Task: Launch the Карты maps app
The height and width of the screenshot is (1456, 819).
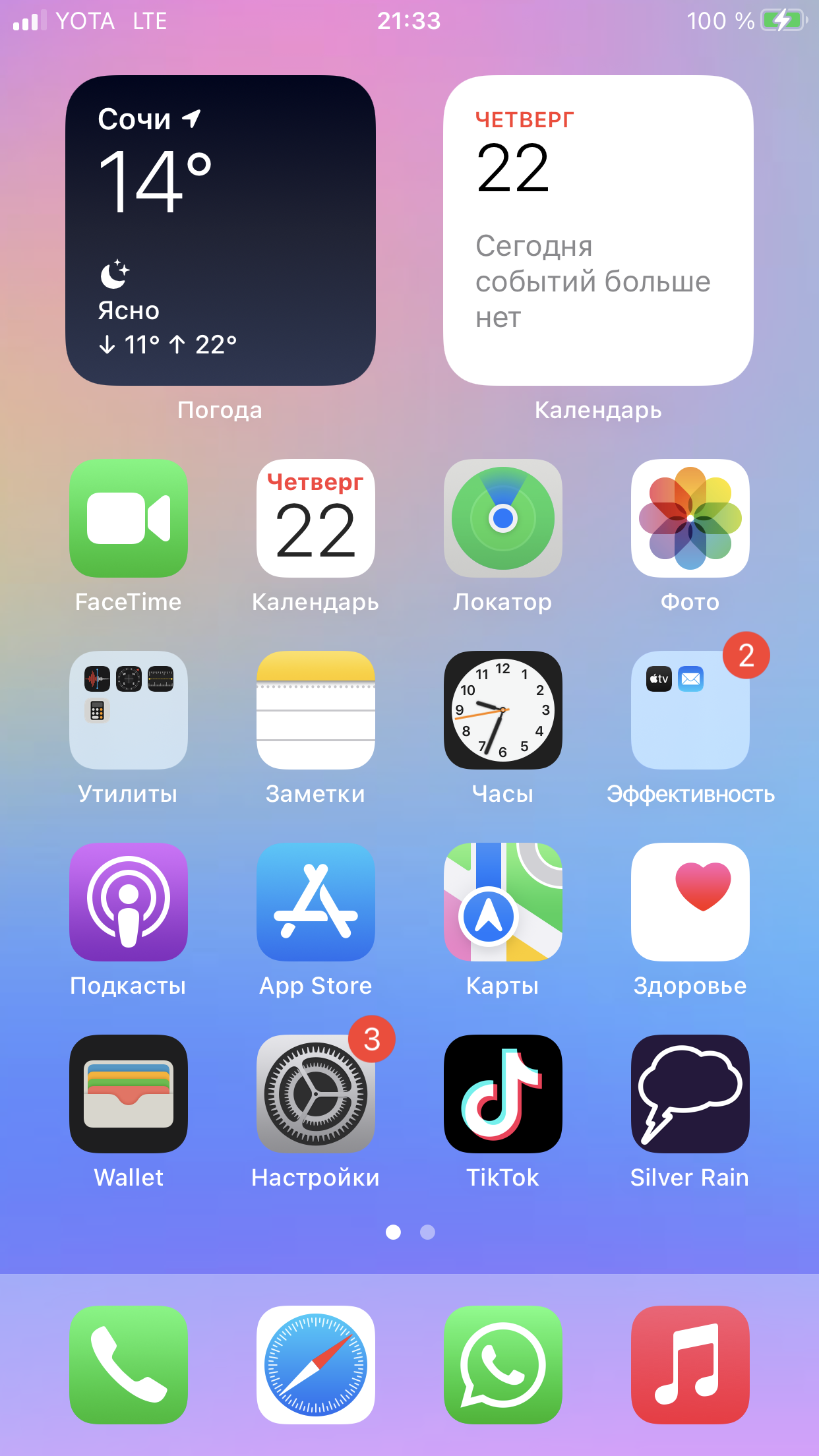Action: tap(502, 902)
